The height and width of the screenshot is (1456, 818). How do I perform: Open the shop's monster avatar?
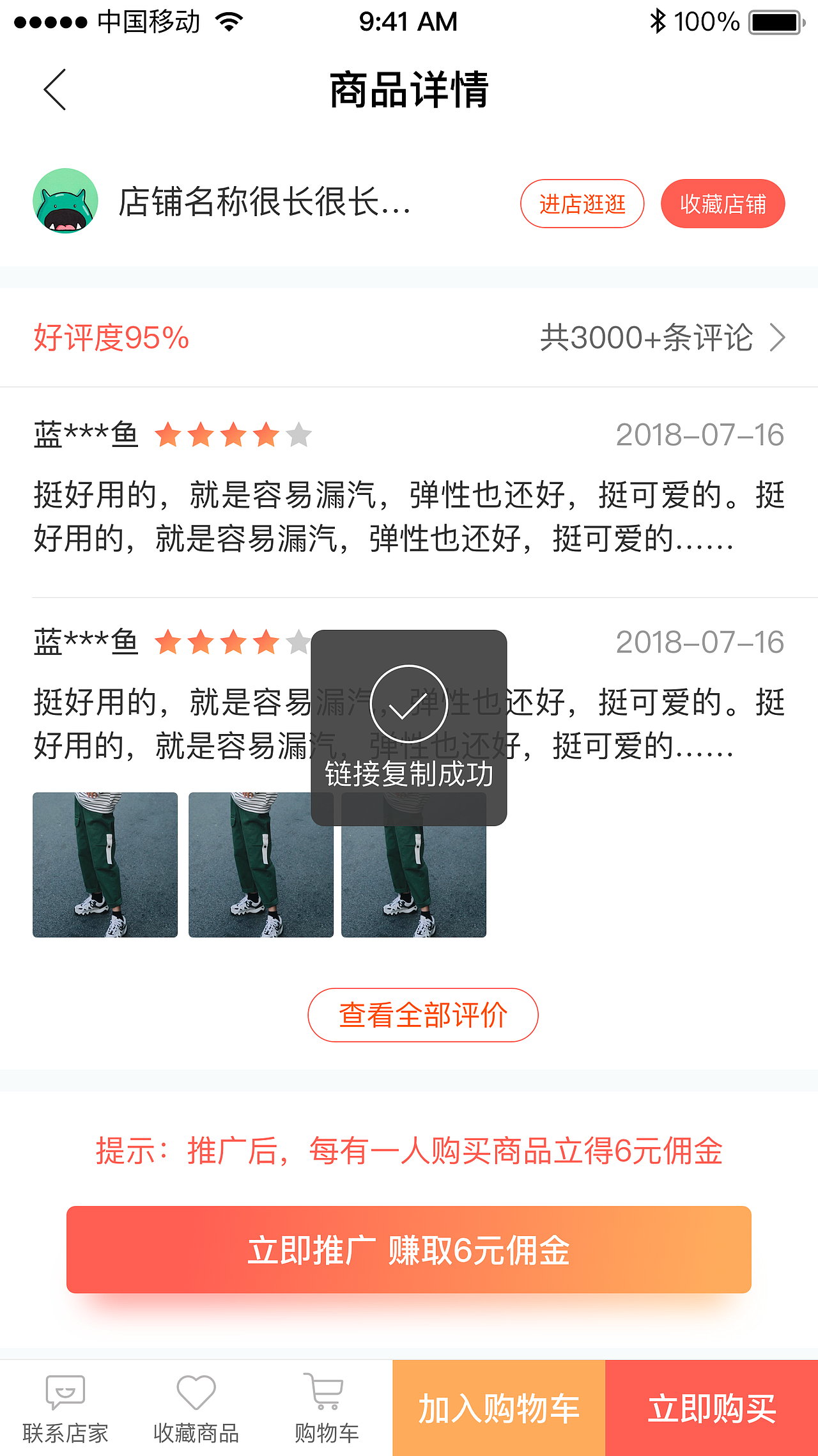65,203
